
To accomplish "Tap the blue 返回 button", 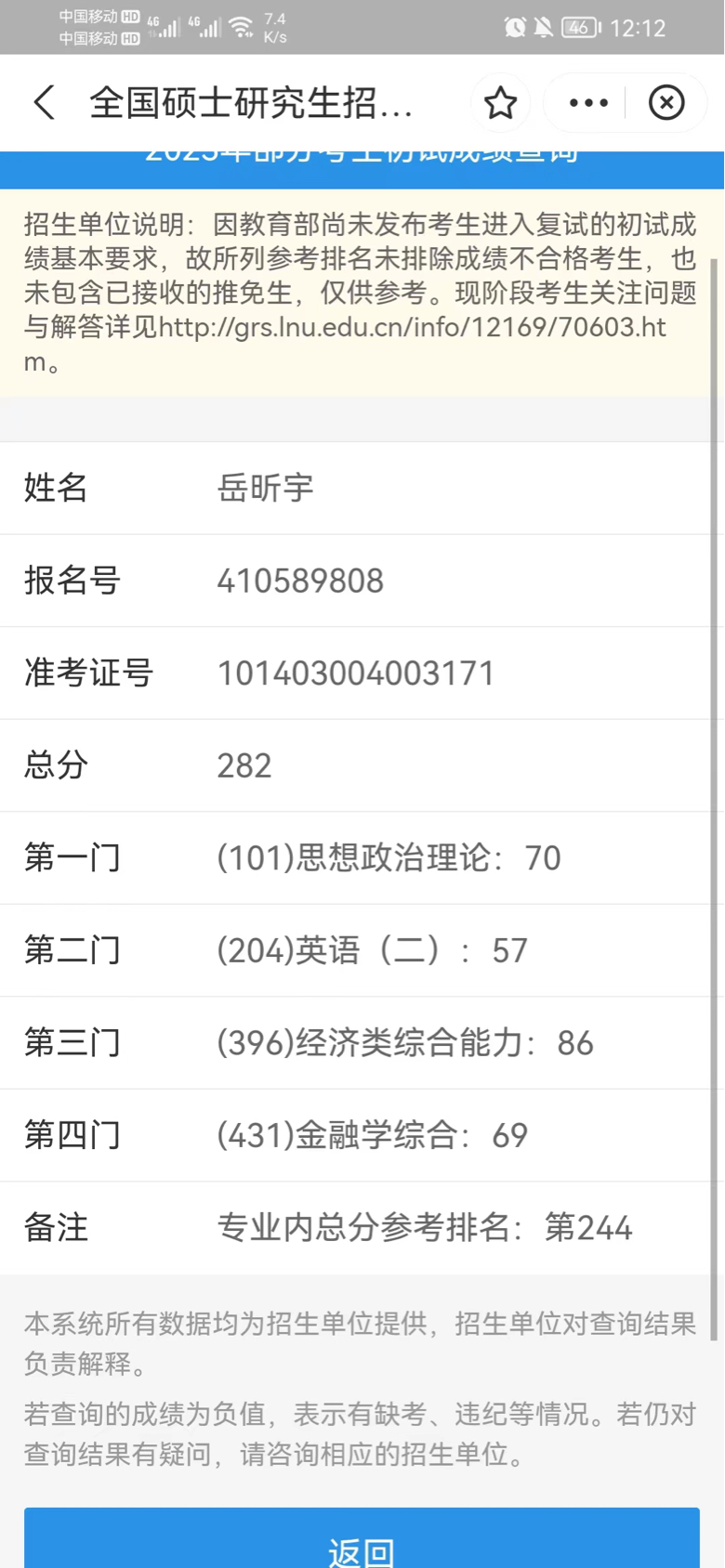I will pyautogui.click(x=362, y=1537).
